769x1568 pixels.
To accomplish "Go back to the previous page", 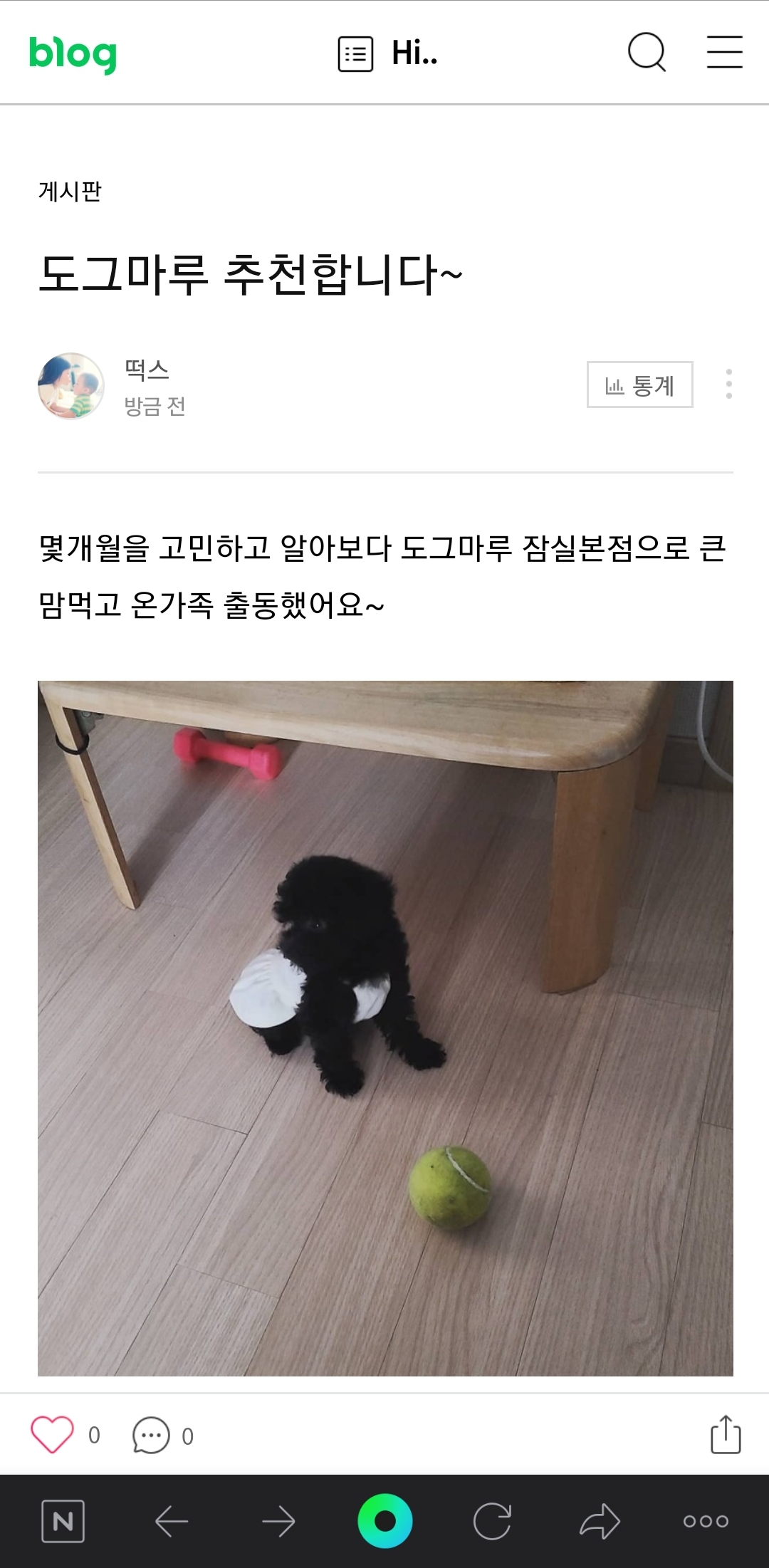I will click(x=172, y=1522).
